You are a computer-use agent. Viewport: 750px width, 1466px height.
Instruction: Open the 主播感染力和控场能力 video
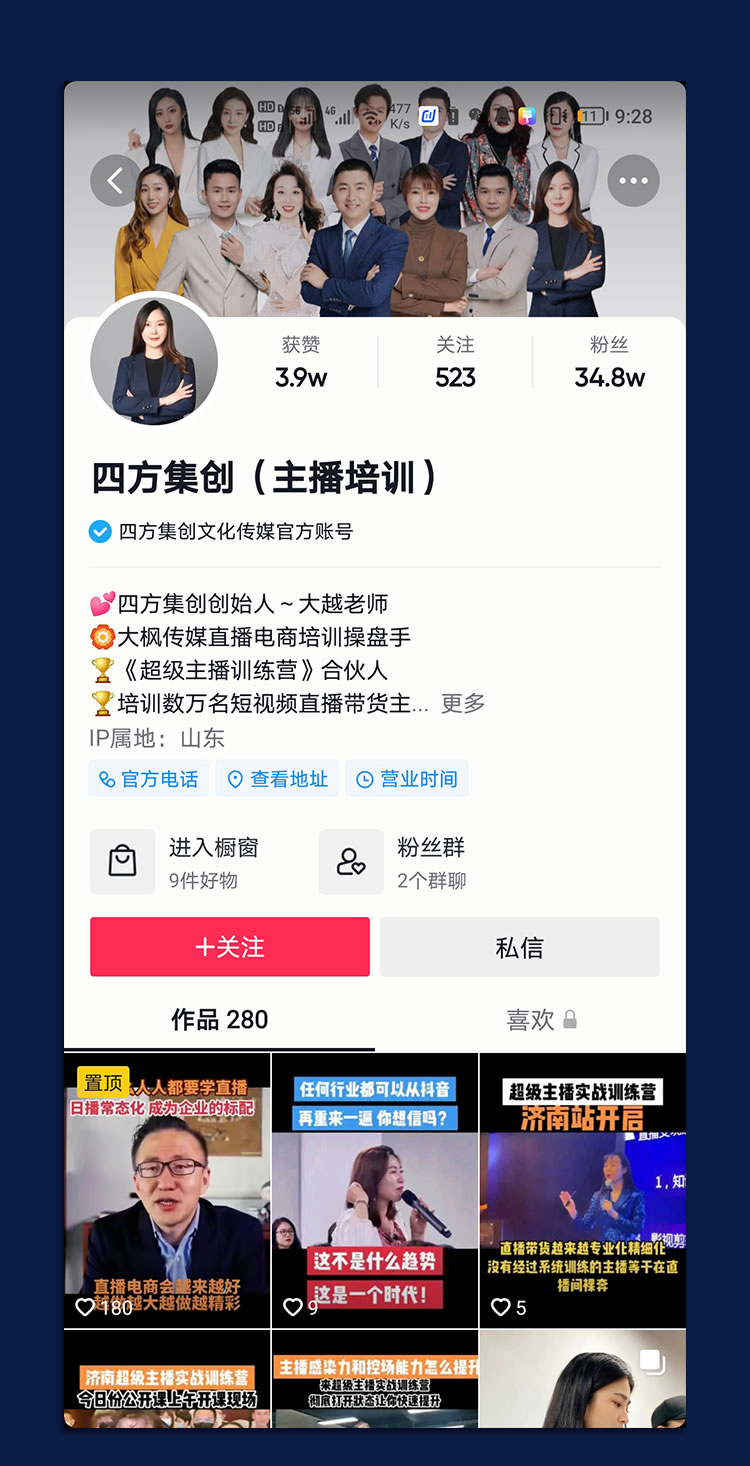[x=375, y=1380]
